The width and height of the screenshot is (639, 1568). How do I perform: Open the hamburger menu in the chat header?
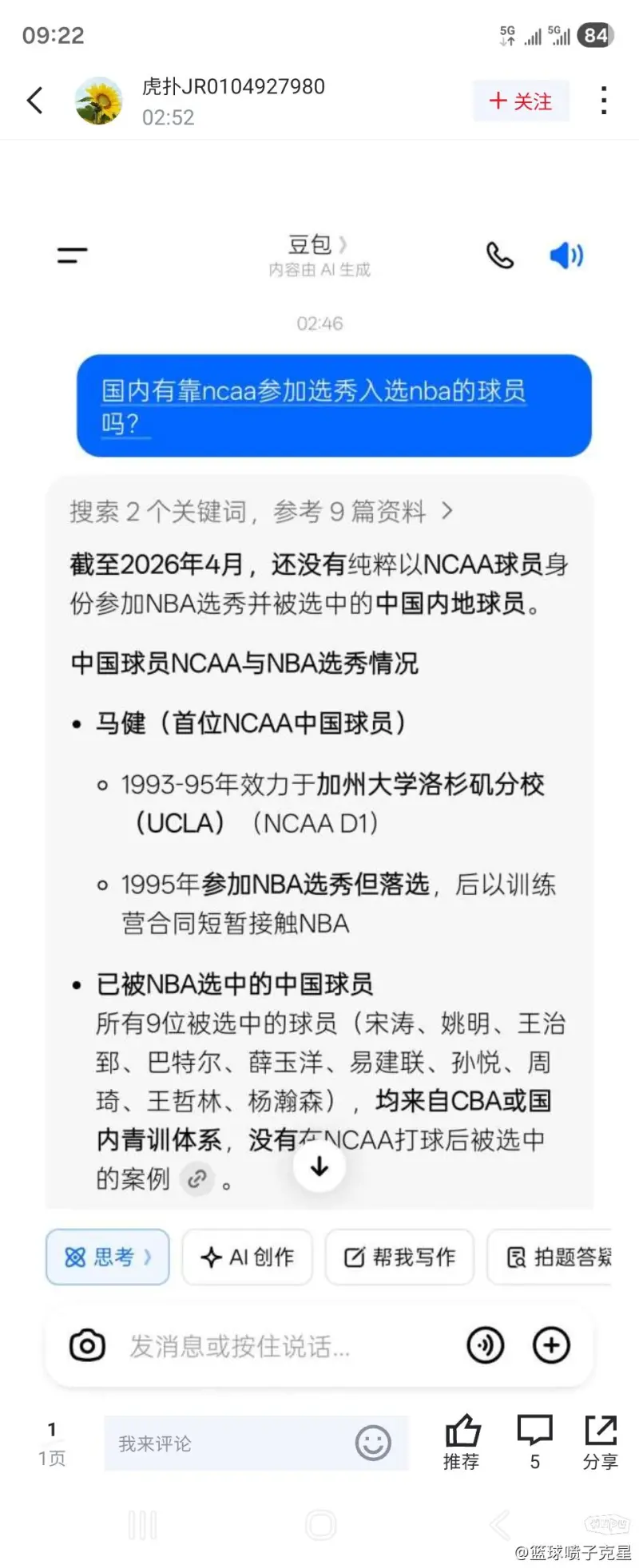(x=71, y=255)
